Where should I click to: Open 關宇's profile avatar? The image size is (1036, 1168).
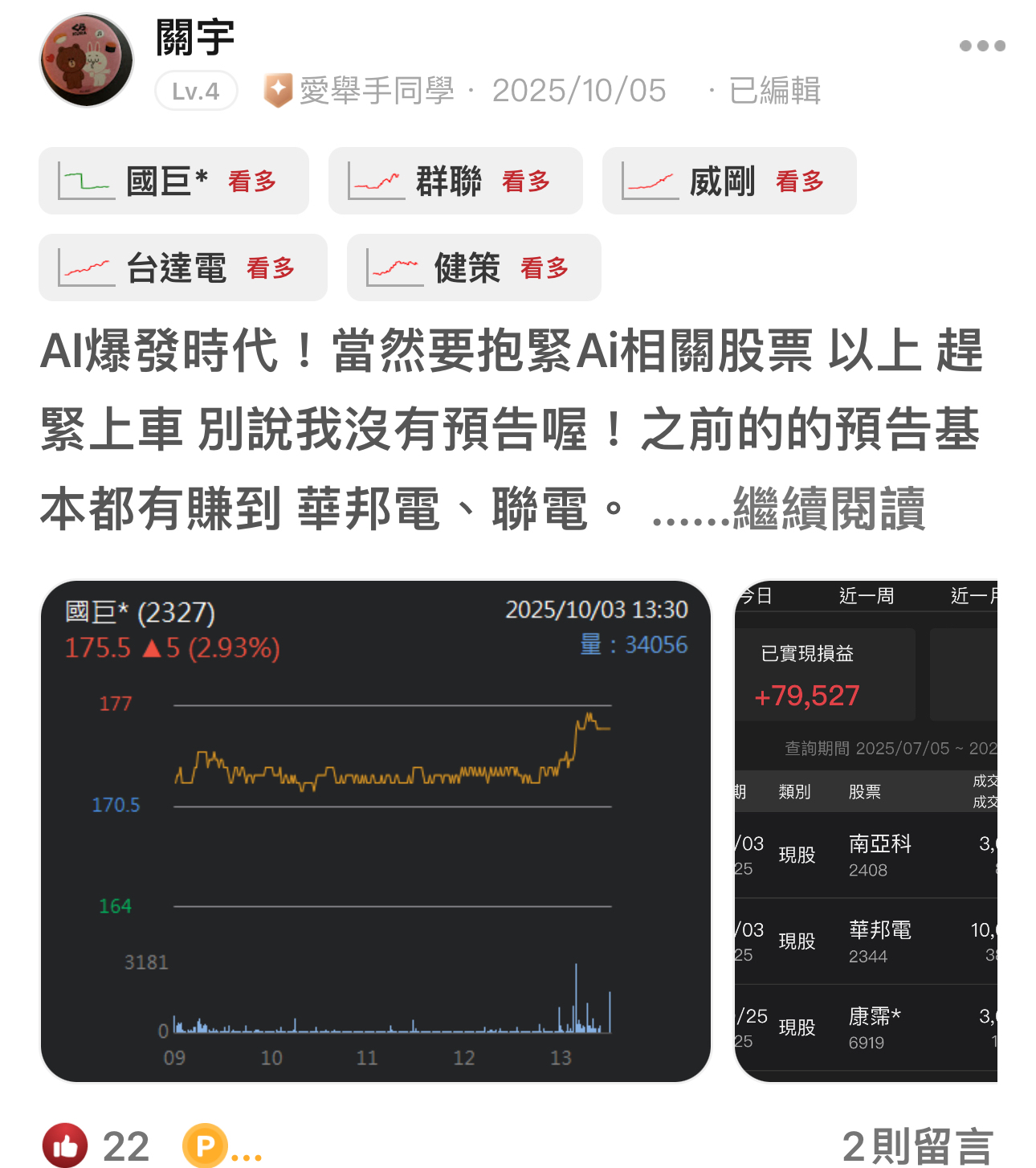tap(87, 60)
